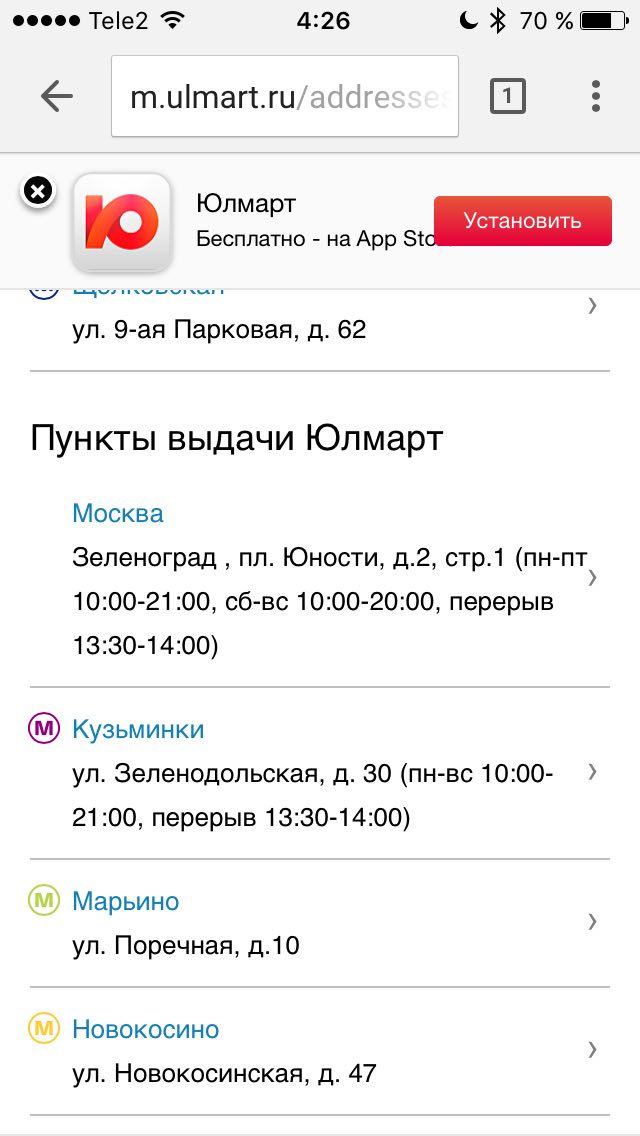Tap the Установить button
This screenshot has height=1136, width=640.
point(523,220)
